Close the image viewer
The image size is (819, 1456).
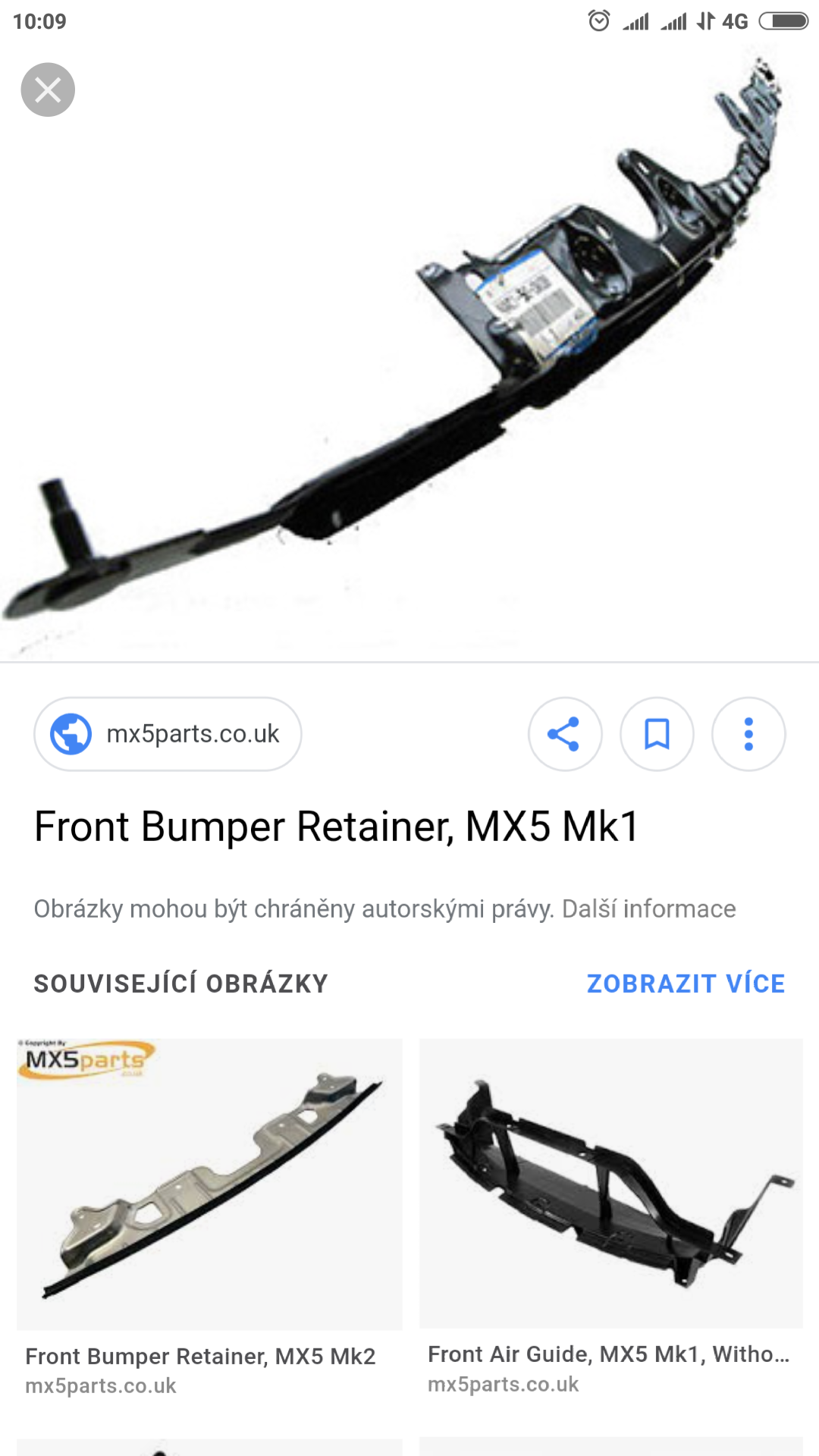(48, 90)
